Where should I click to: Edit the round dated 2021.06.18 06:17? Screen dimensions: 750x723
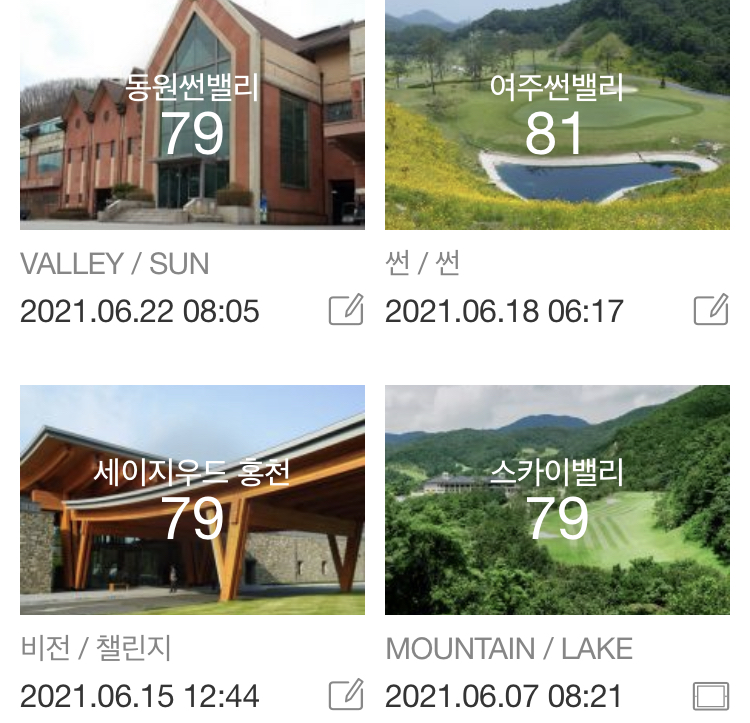coord(711,310)
